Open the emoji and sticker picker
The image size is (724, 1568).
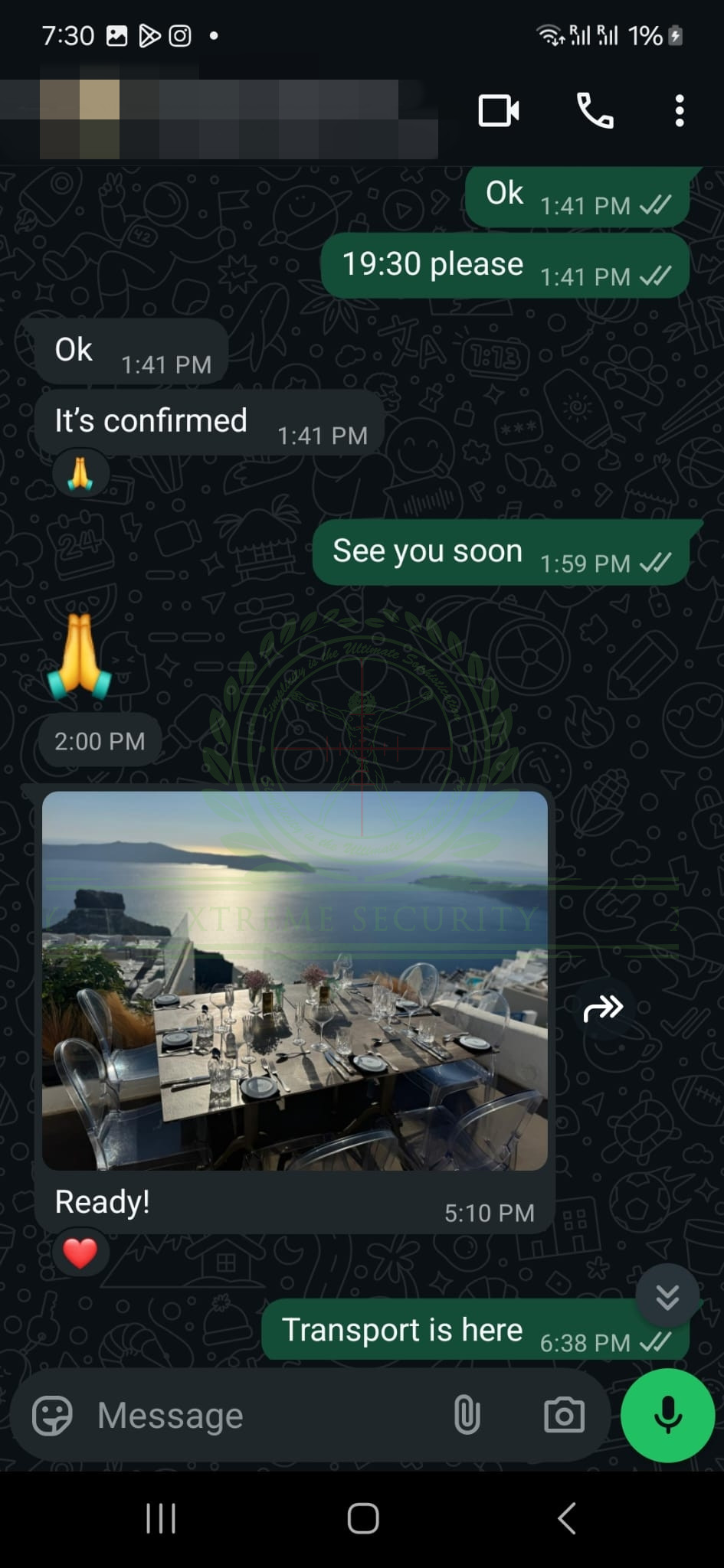tap(52, 1416)
